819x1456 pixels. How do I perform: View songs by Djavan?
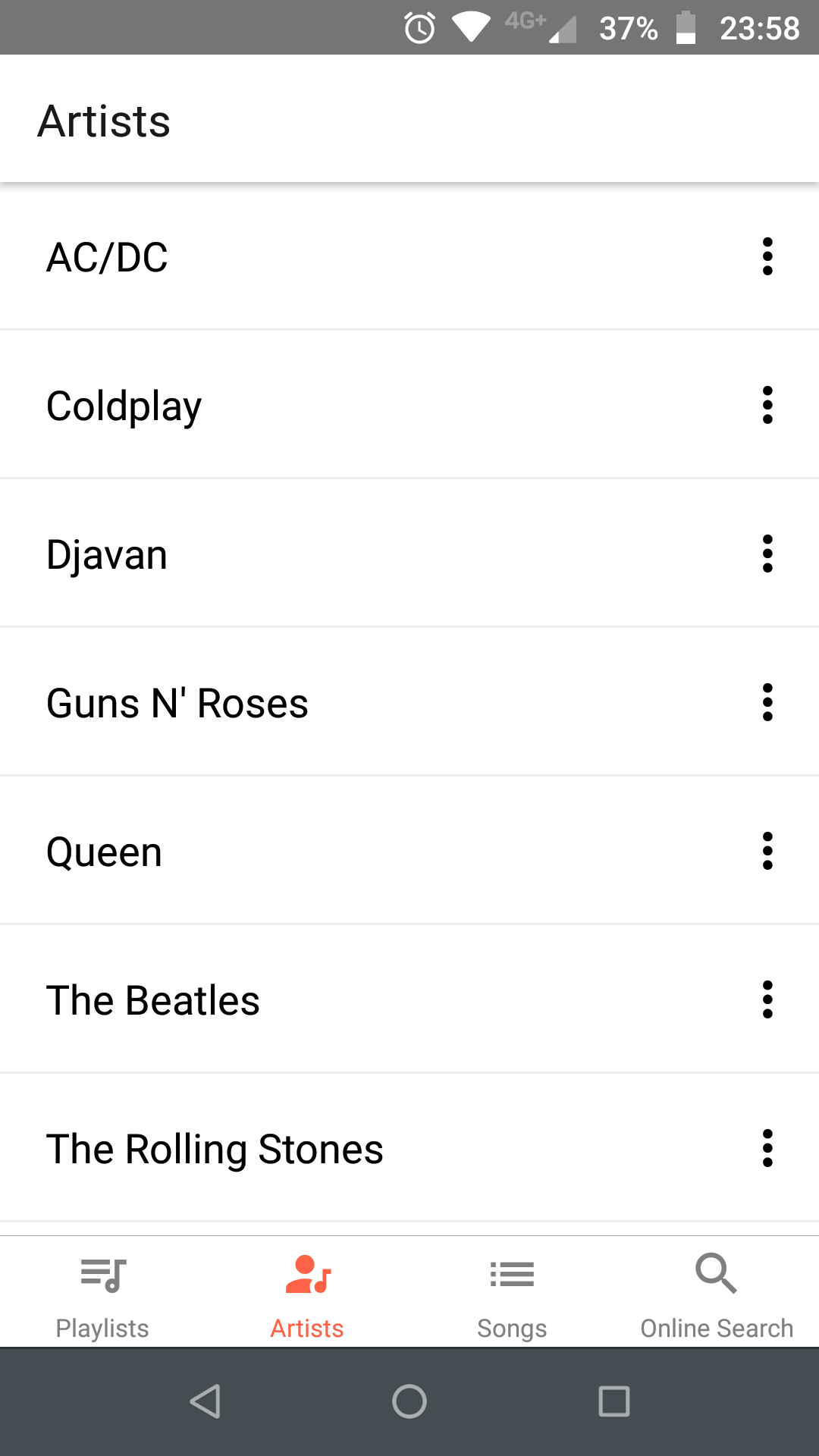pos(107,554)
